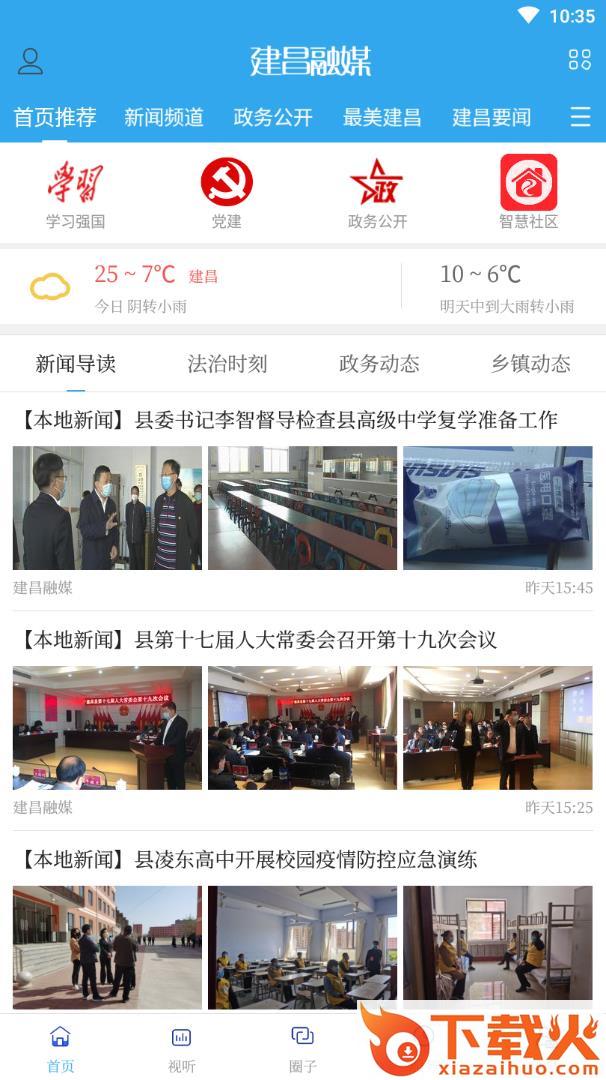606x1080 pixels.
Task: Go to the 建昌要闻 tab
Action: coord(491,117)
